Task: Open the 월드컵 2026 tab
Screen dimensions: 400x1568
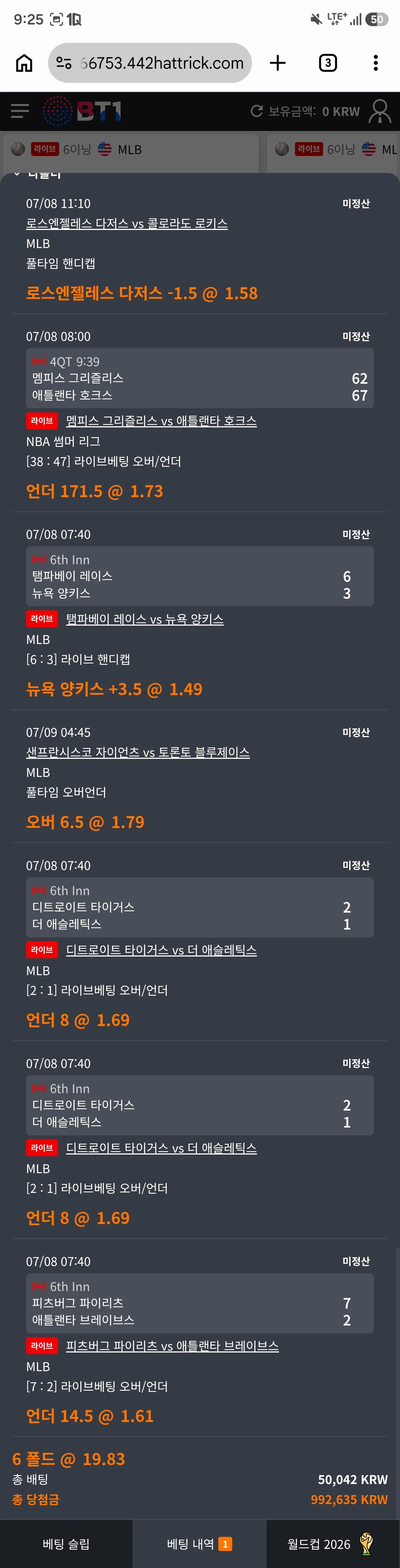Action: 333,1544
